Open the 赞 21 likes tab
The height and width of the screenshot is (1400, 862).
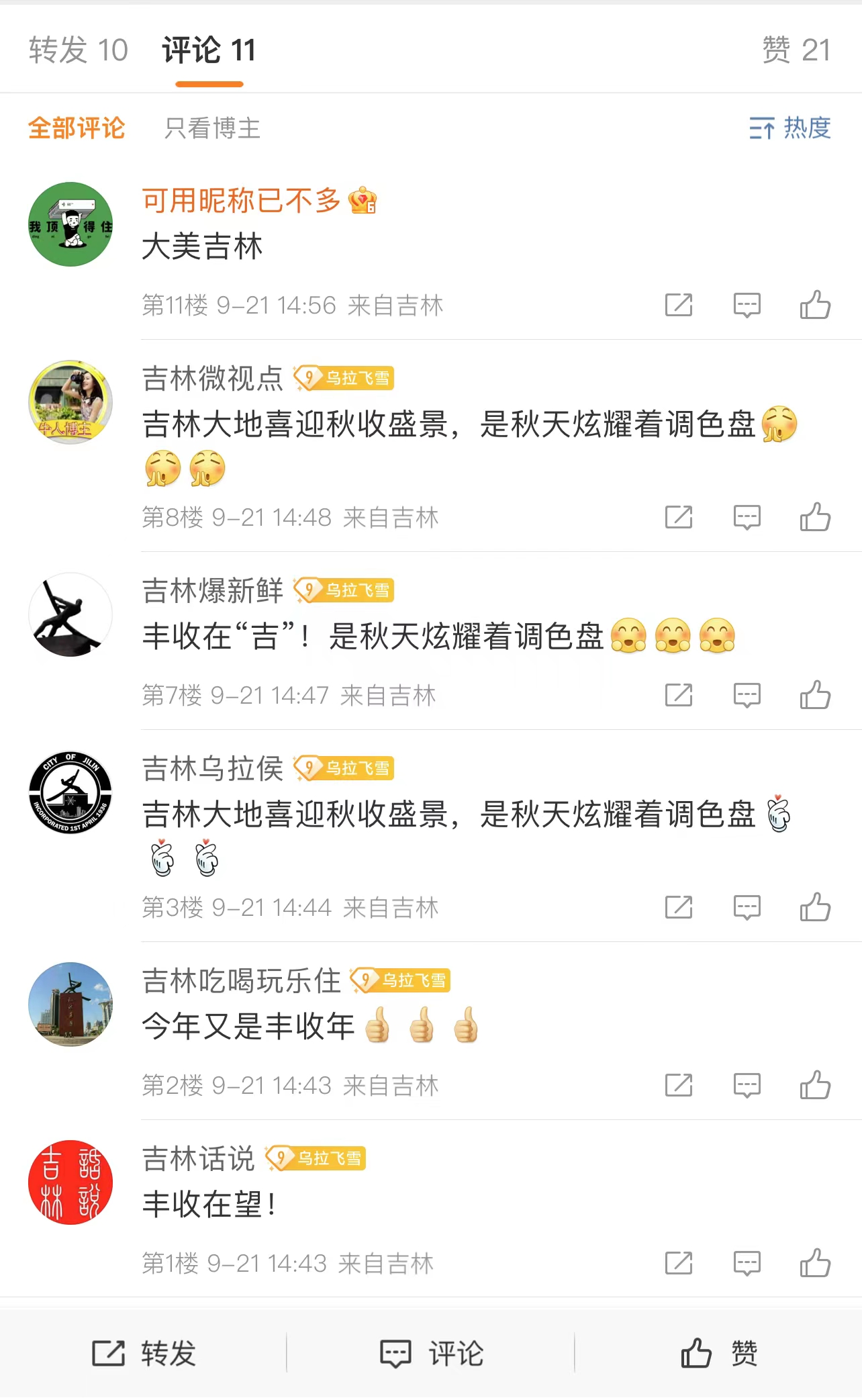tap(796, 50)
